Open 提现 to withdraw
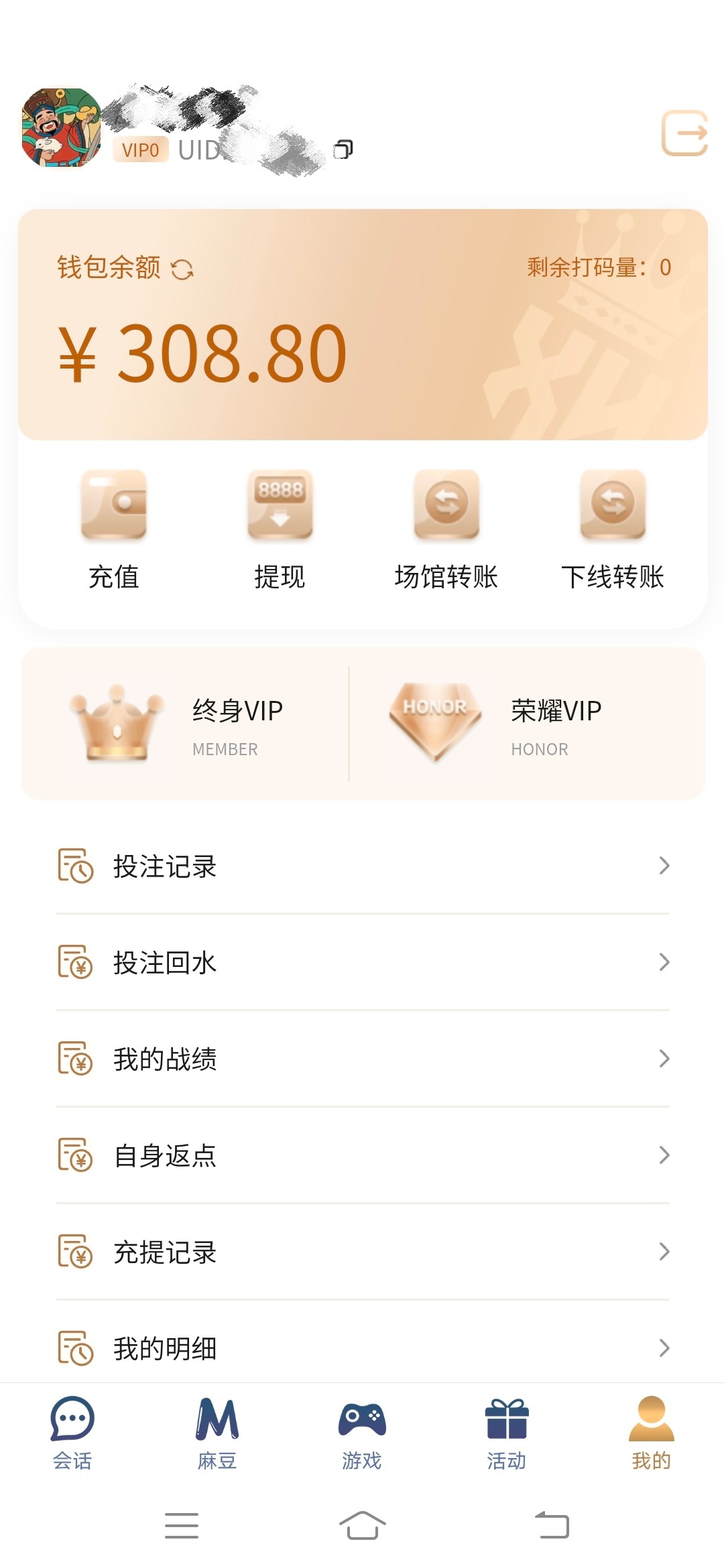Viewport: 724px width, 1568px height. coord(280,529)
